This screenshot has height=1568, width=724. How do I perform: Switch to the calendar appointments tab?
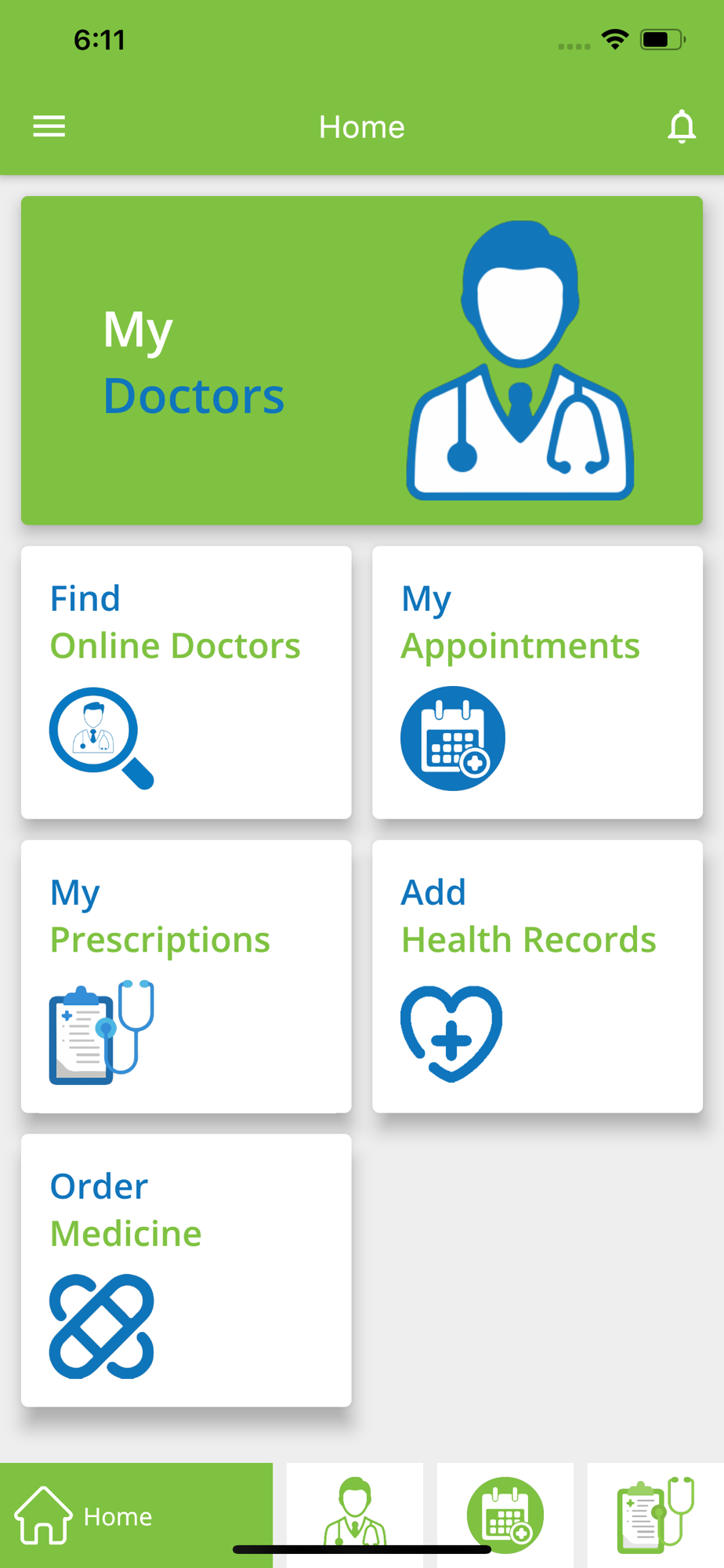[x=505, y=1515]
